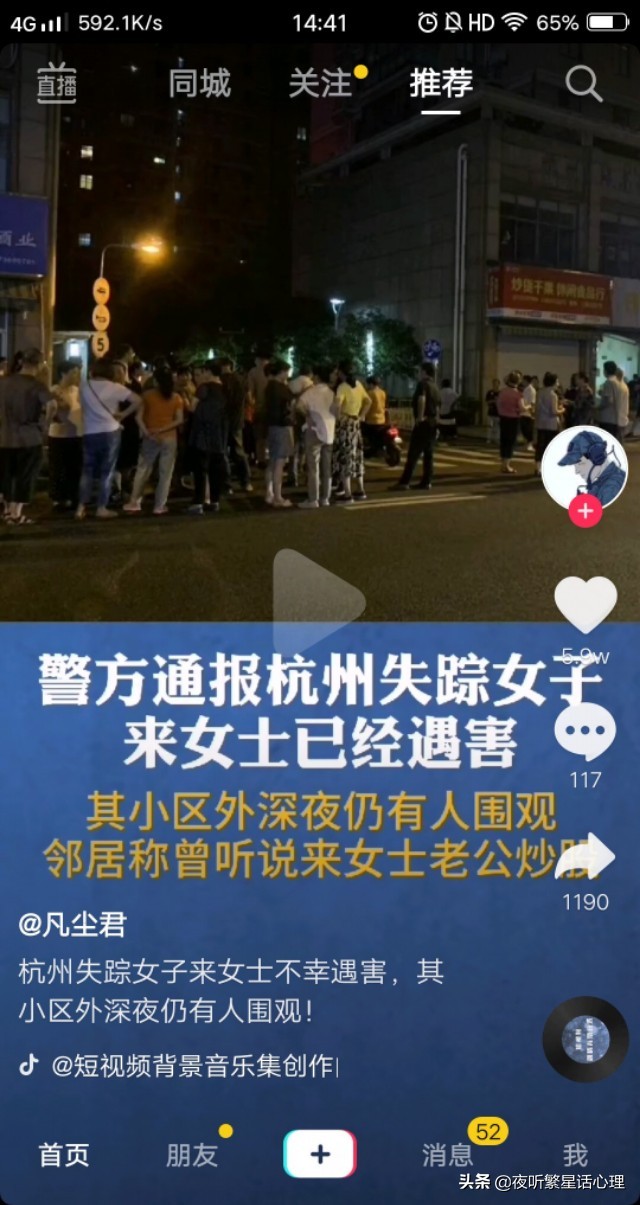Viewport: 640px width, 1205px height.
Task: Switch to the 我 profile tab
Action: point(575,1155)
